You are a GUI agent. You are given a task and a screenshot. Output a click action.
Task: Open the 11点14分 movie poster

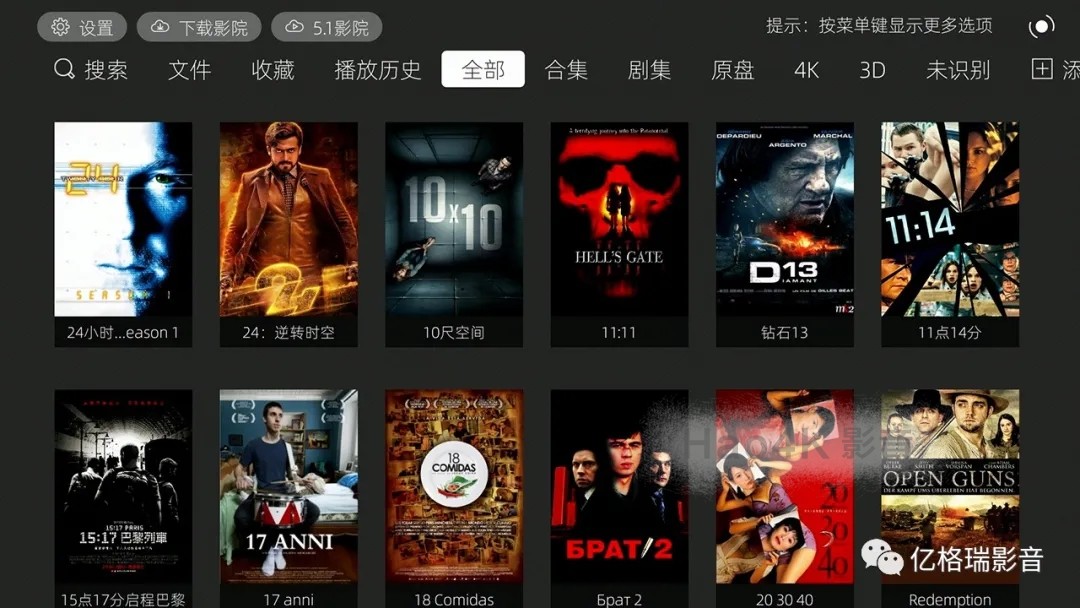949,220
